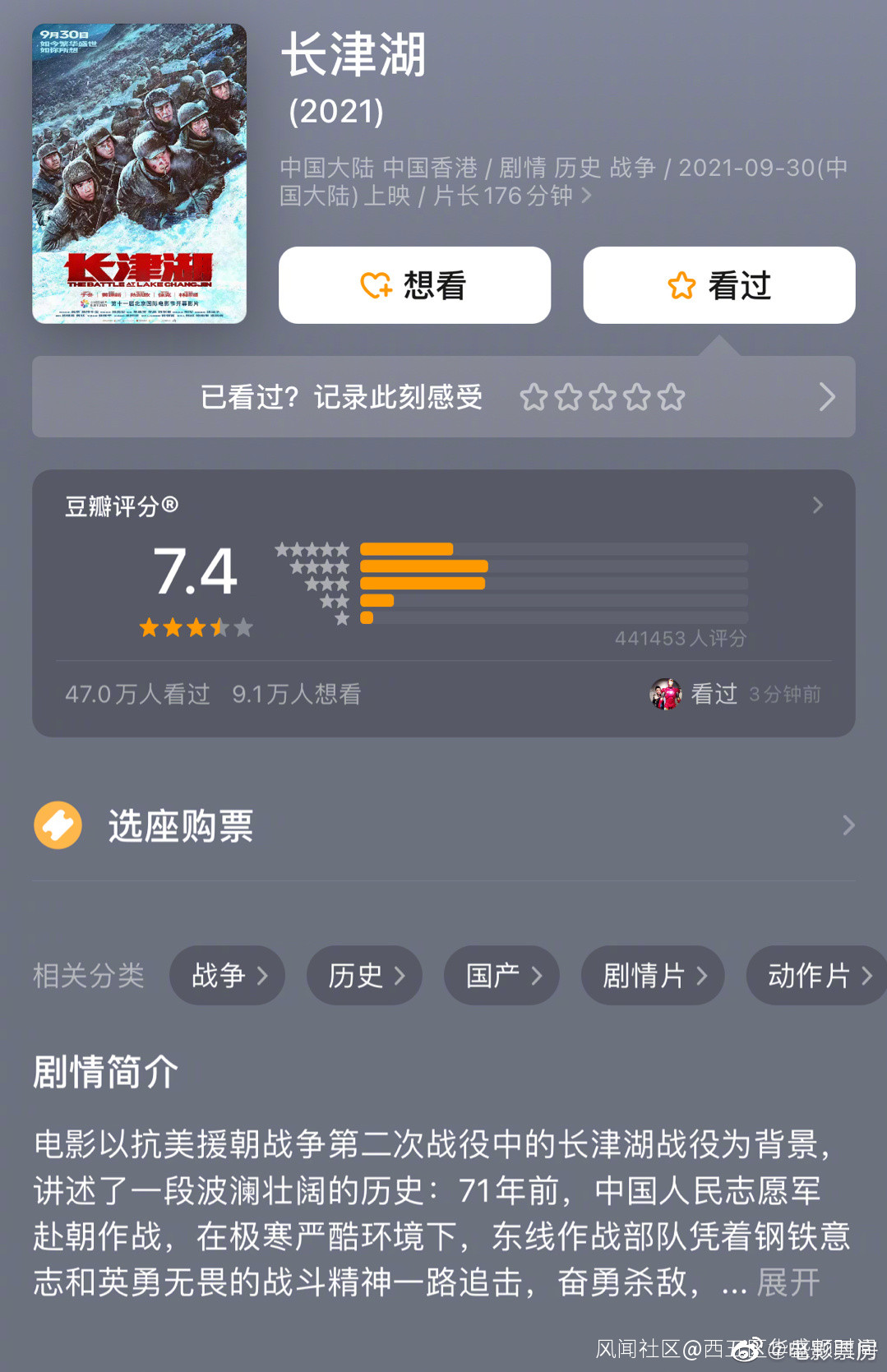Select the 战争 category chip
Viewport: 887px width, 1372px height.
coord(228,976)
